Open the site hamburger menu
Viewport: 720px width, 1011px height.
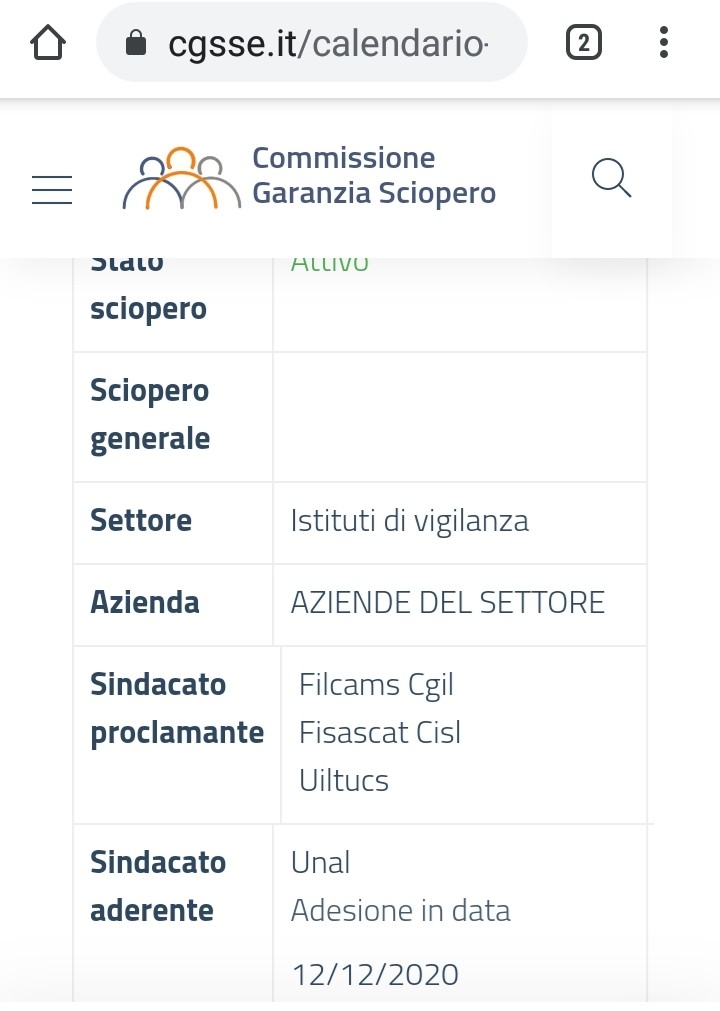(52, 190)
